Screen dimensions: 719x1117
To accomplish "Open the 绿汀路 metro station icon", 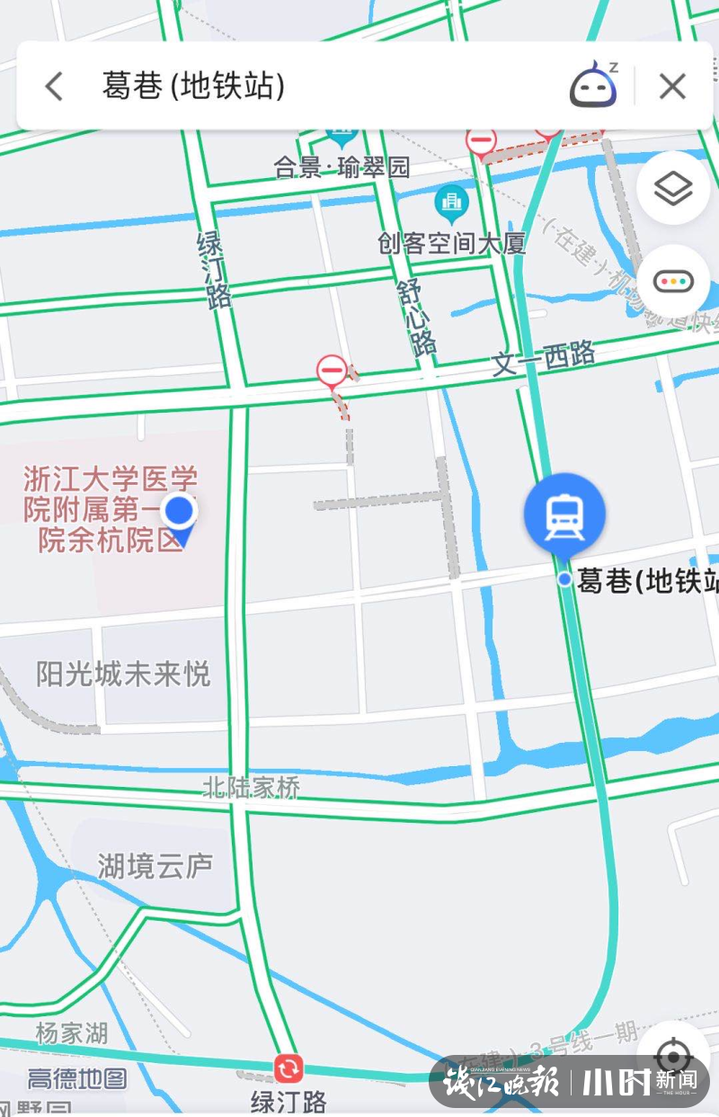I will tap(289, 1069).
